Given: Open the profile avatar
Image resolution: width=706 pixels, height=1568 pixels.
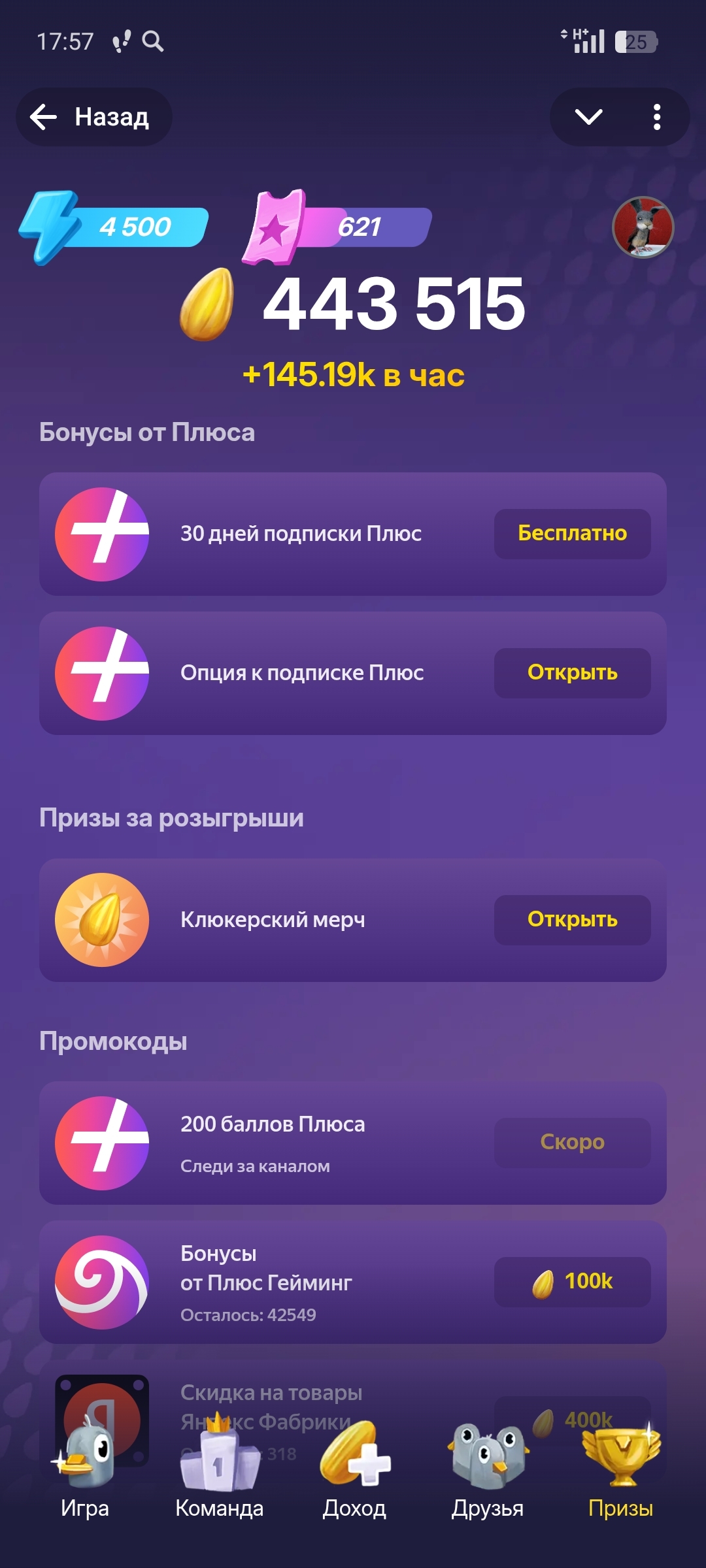Looking at the screenshot, I should pos(643,227).
